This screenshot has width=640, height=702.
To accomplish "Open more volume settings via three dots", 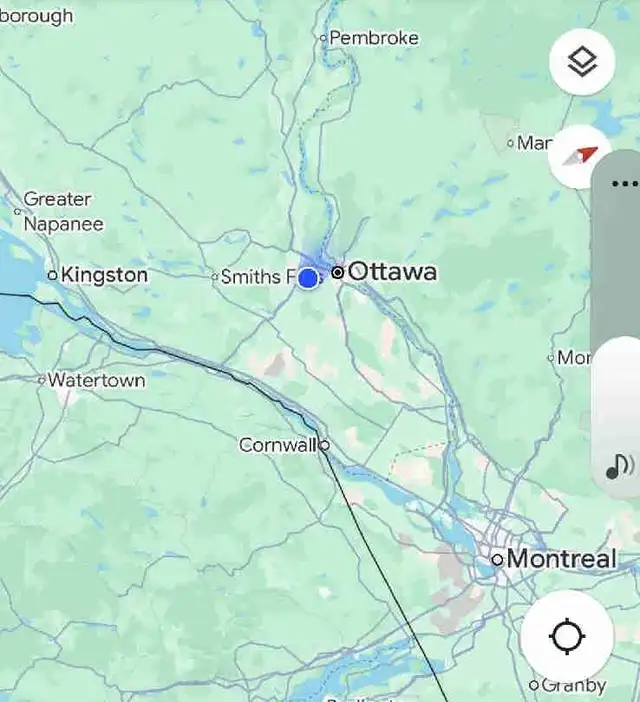I will click(x=625, y=183).
